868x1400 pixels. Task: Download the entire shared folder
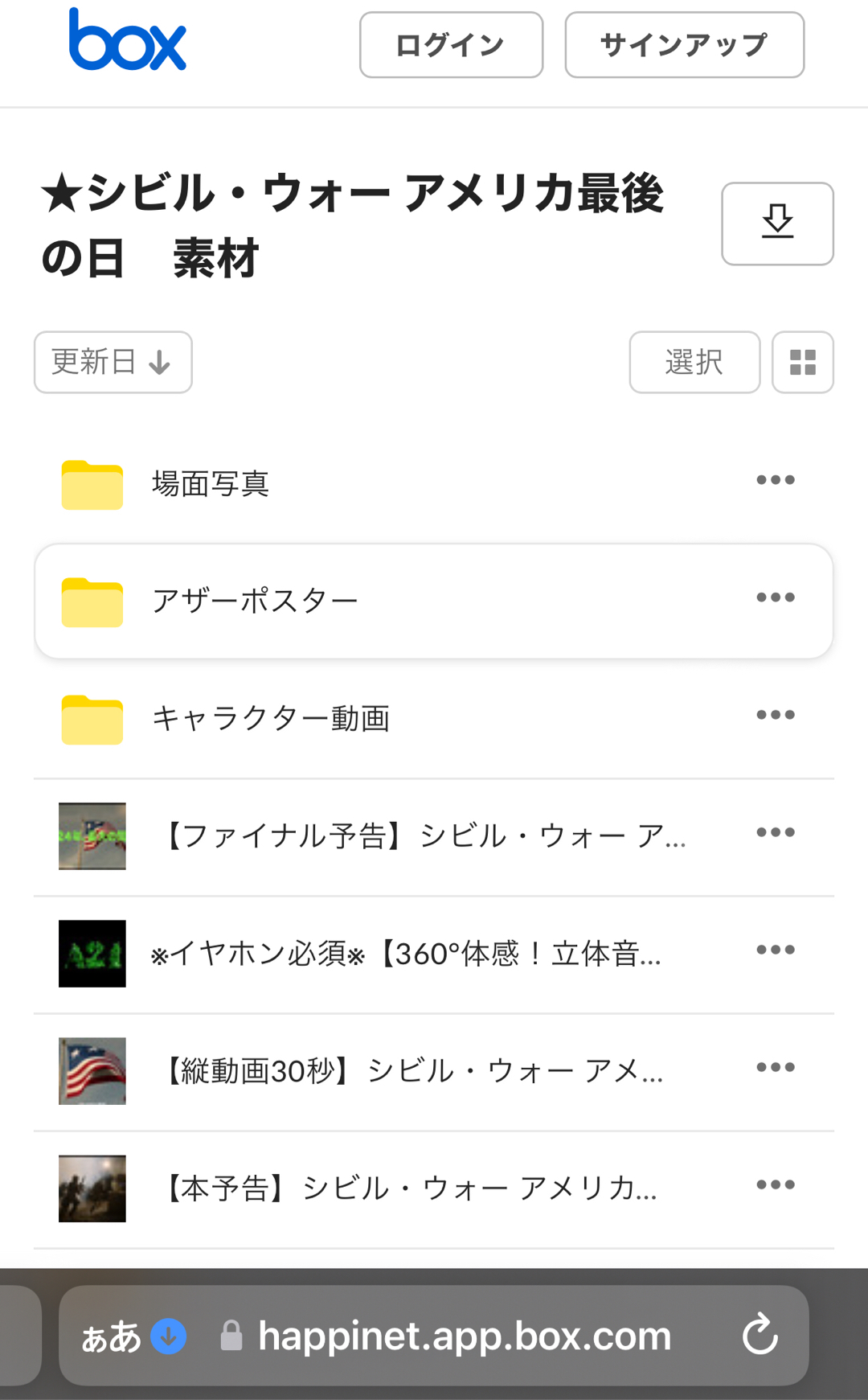(x=777, y=224)
